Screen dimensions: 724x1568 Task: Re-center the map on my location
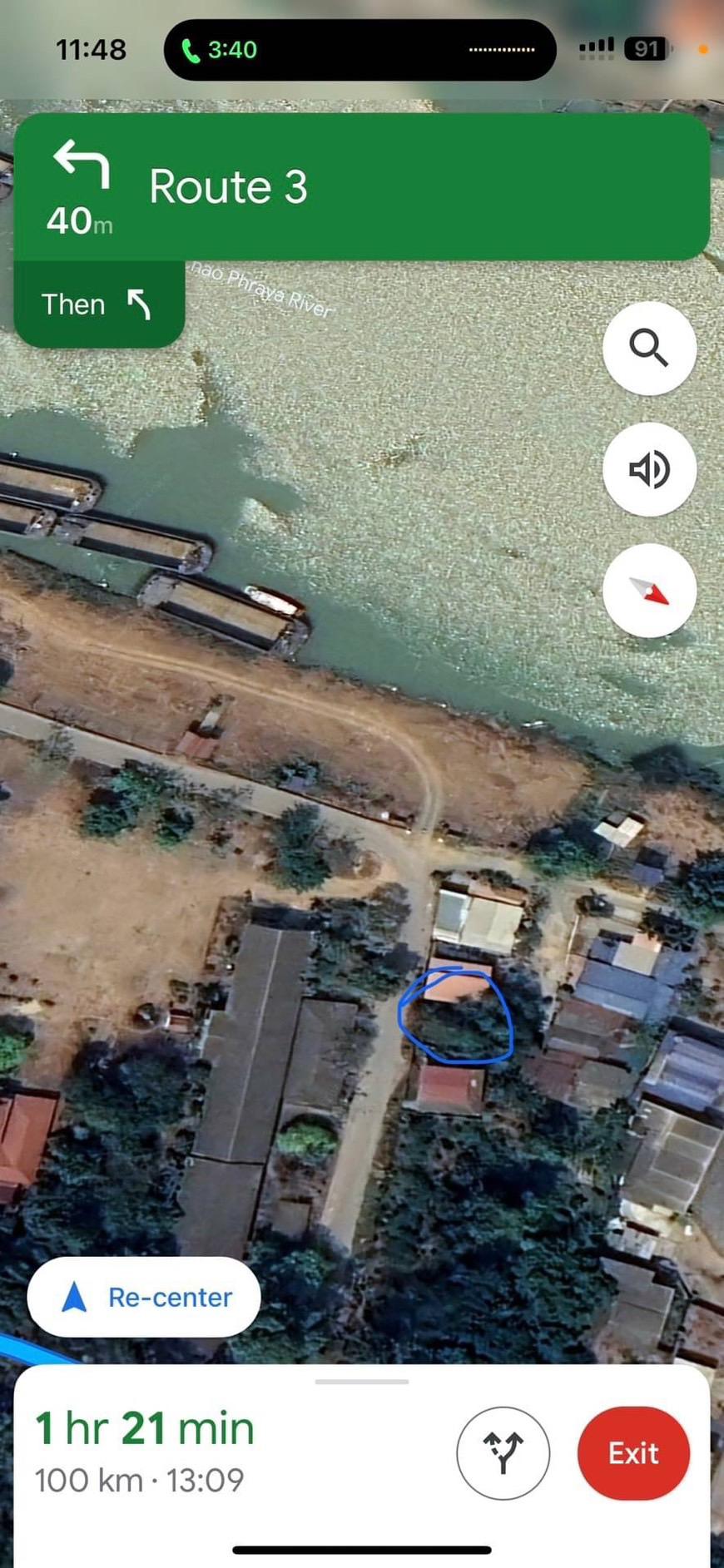pos(144,1297)
